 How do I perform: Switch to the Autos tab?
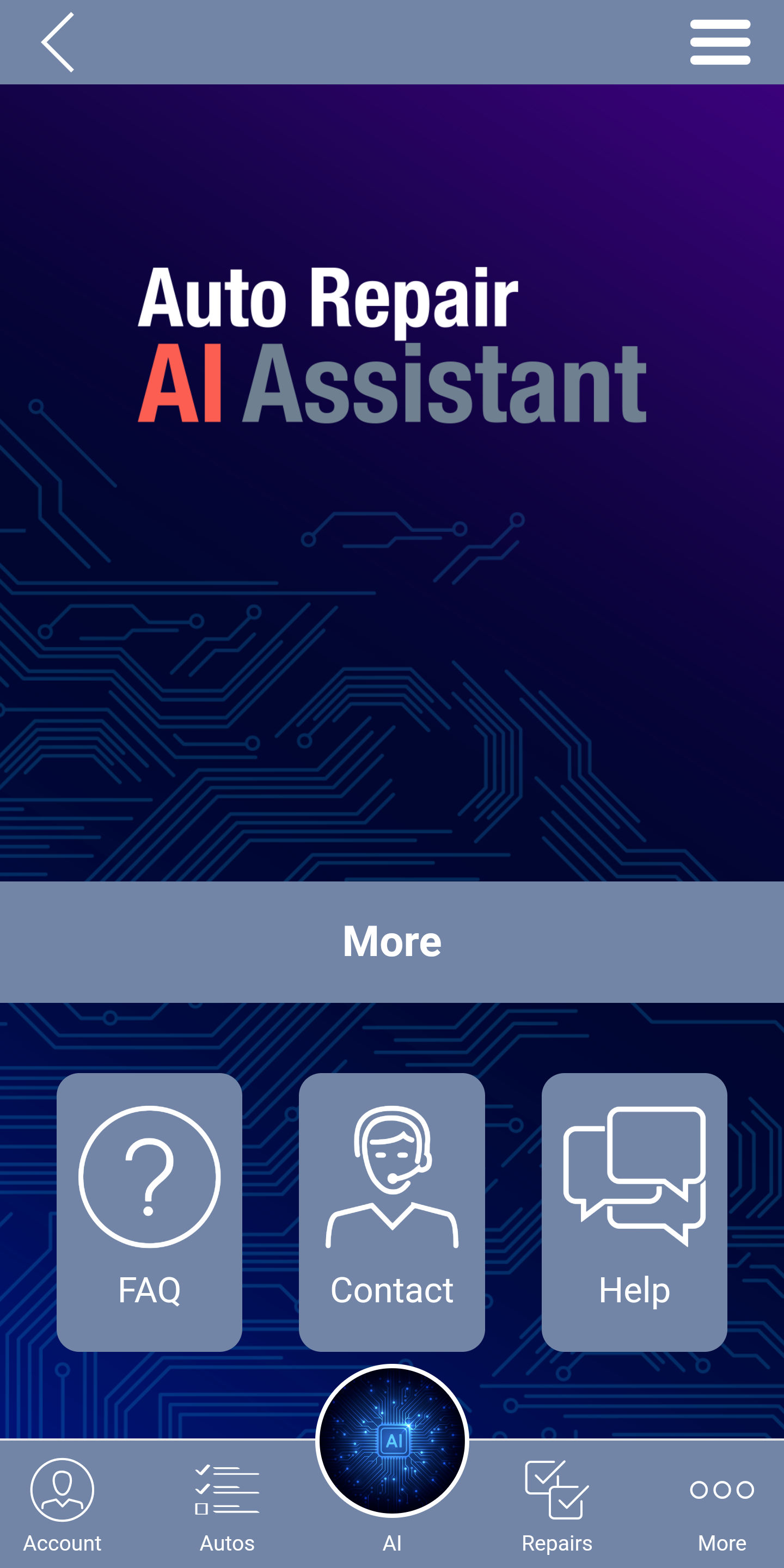pyautogui.click(x=227, y=1505)
